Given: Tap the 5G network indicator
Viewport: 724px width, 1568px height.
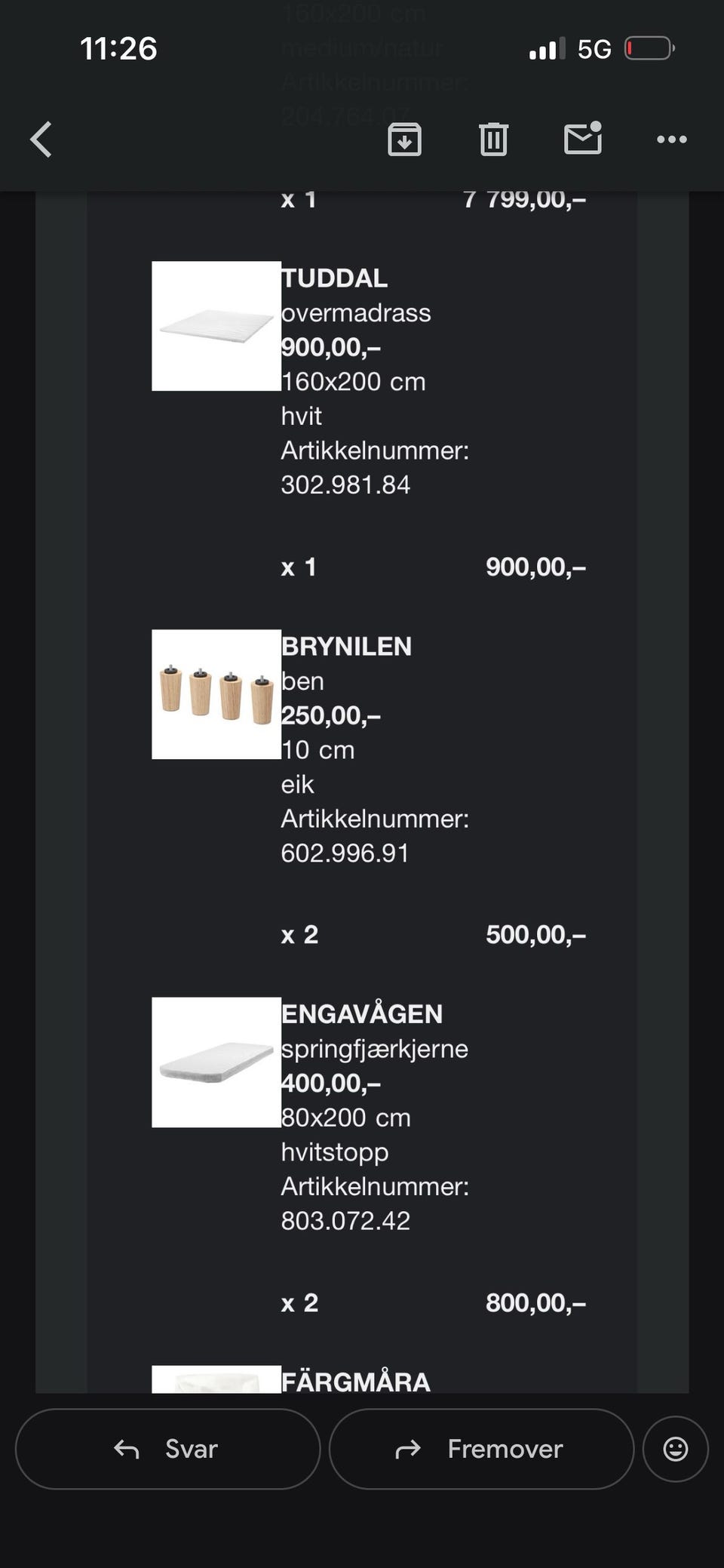Looking at the screenshot, I should click(x=596, y=48).
